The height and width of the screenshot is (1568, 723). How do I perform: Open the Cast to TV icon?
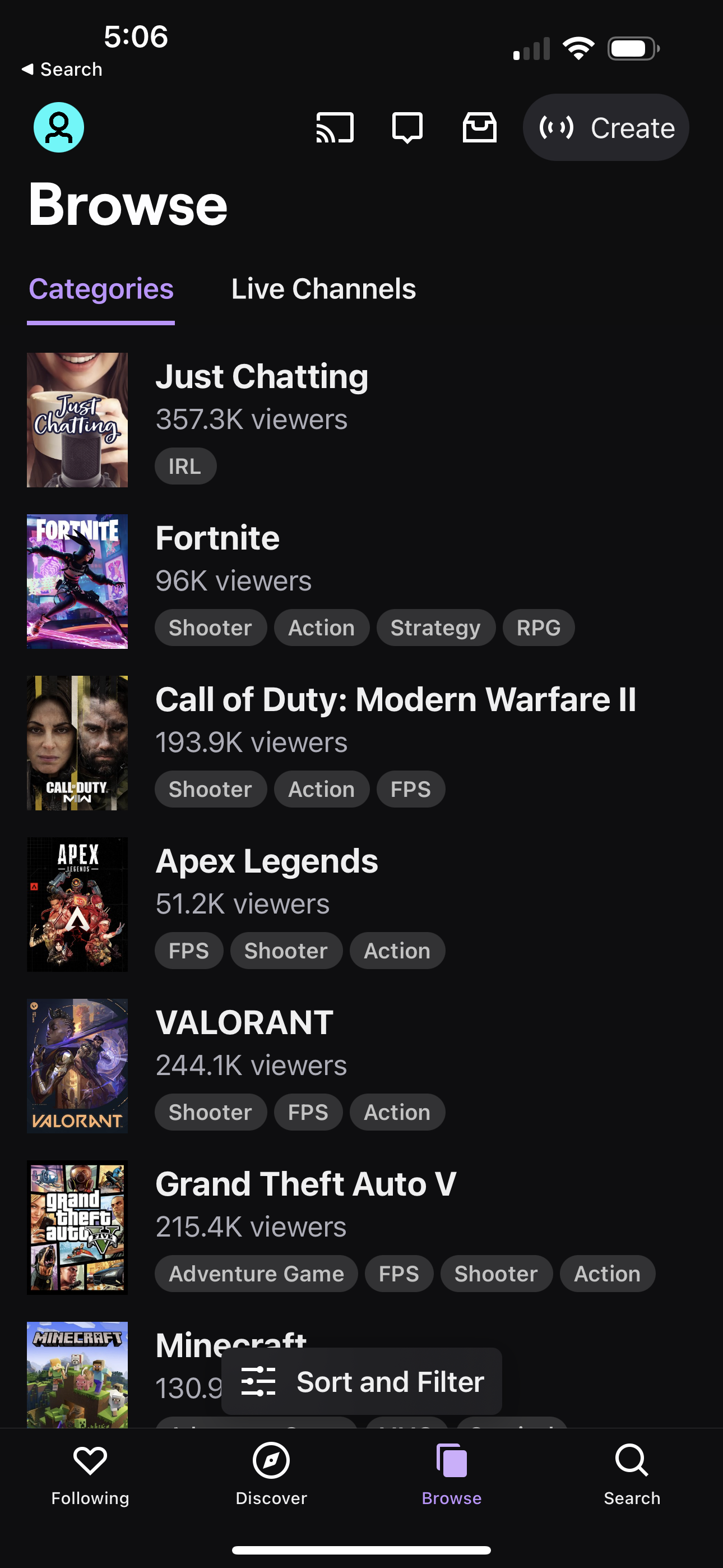[334, 127]
